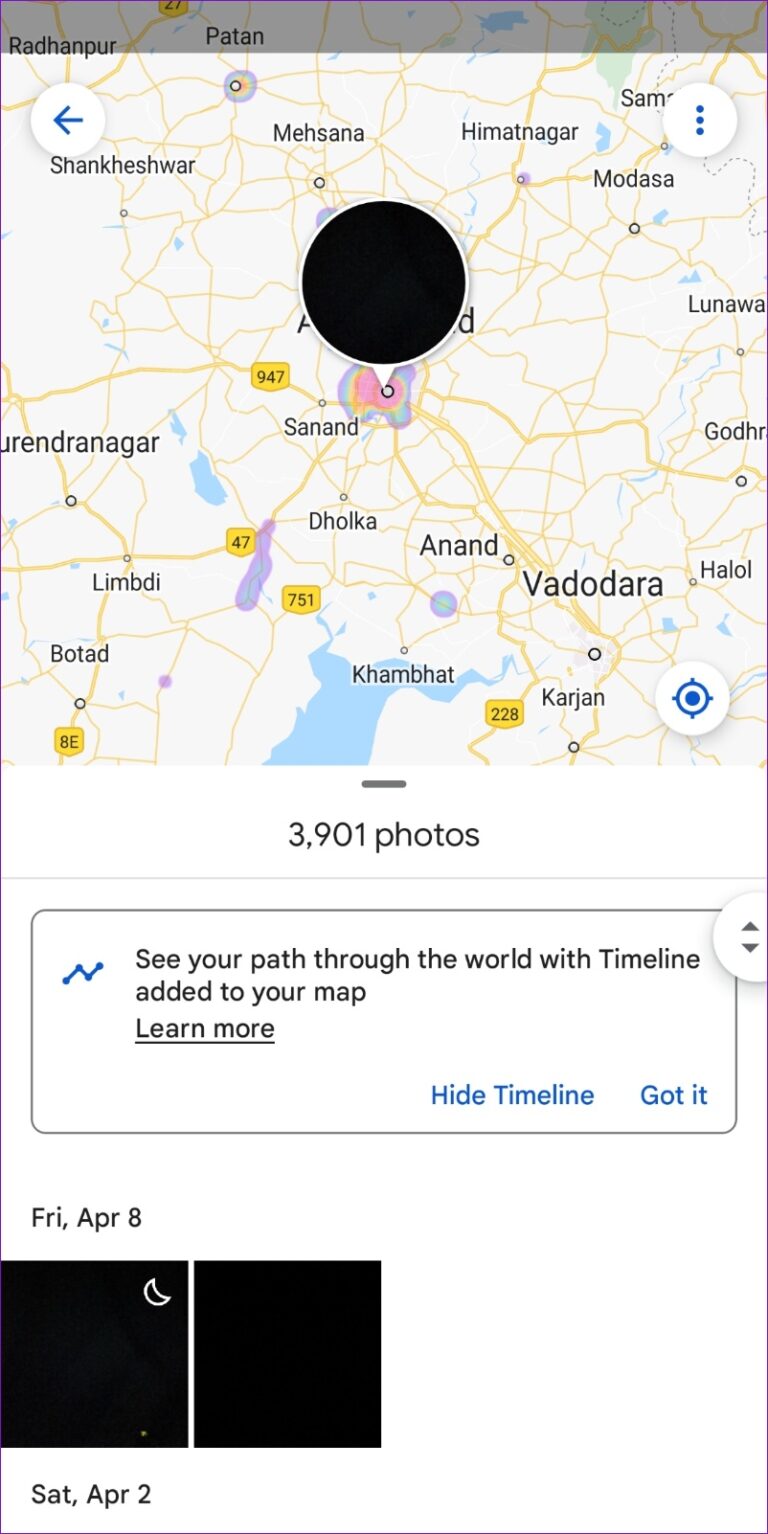The image size is (768, 1534).
Task: Open the Learn more link
Action: (204, 1028)
